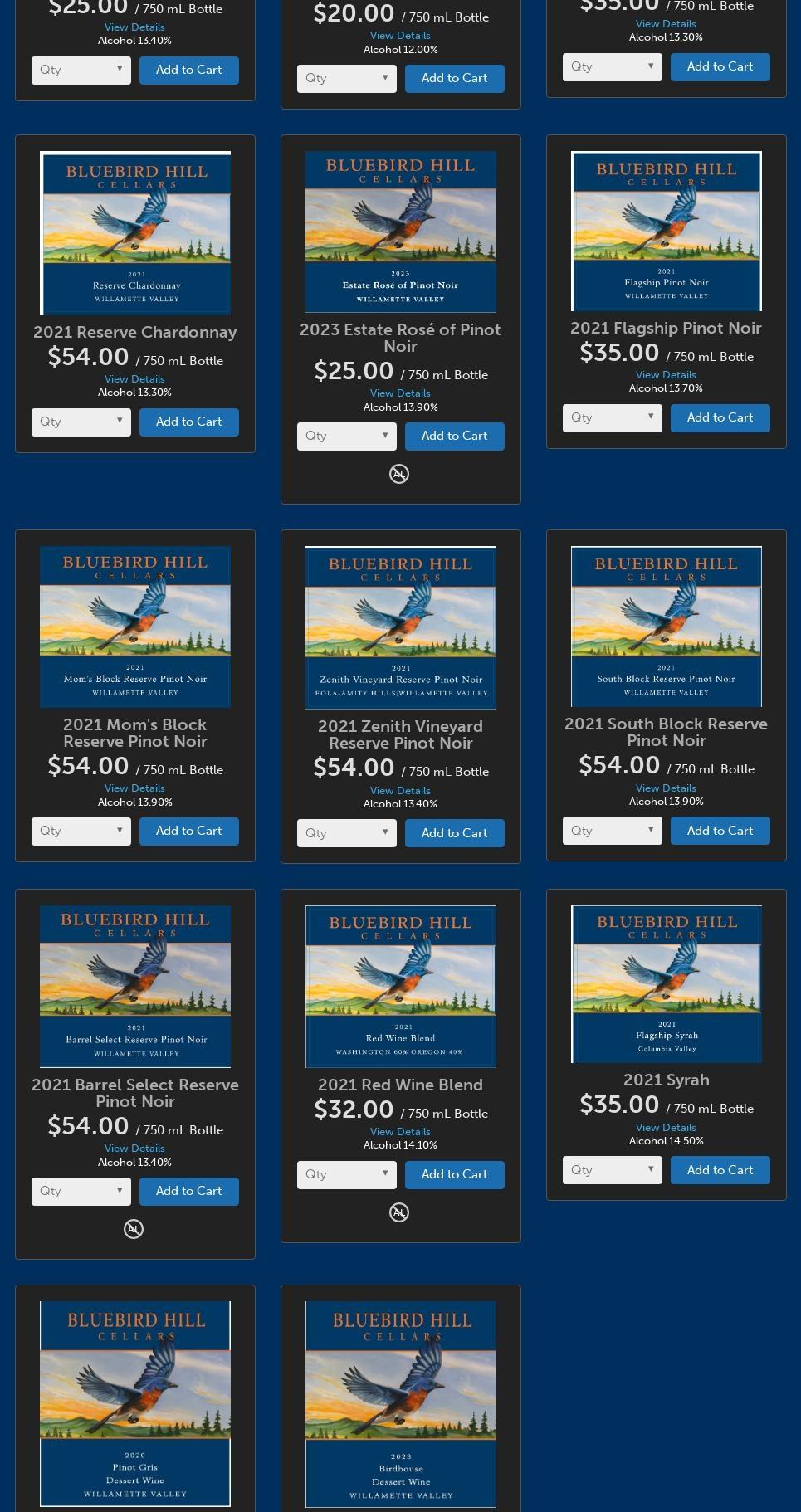Add South Block Reserve Pinot Noir to cart
Viewport: 801px width, 1512px height.
[720, 831]
